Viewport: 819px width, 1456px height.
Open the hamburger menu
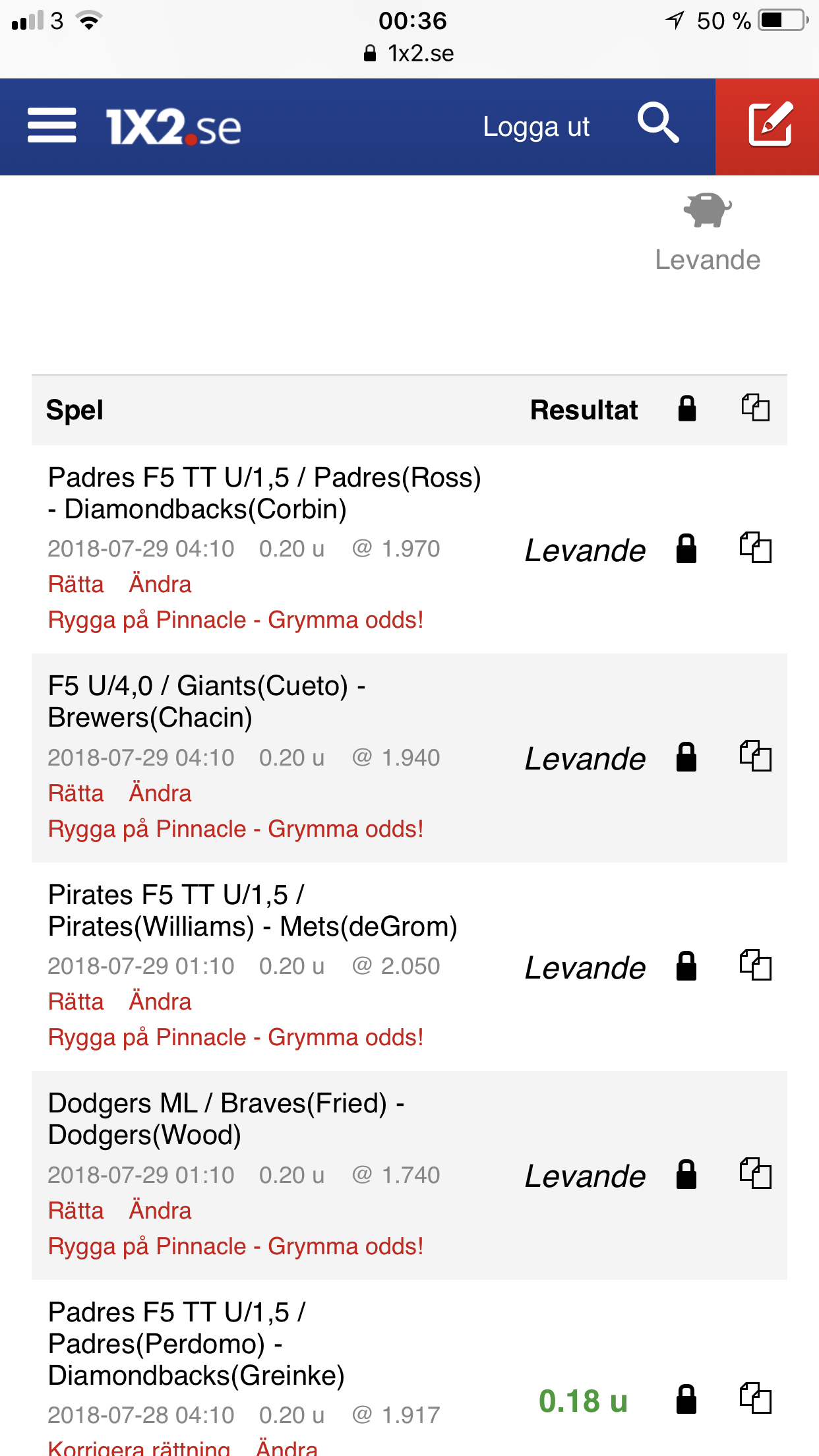(51, 126)
